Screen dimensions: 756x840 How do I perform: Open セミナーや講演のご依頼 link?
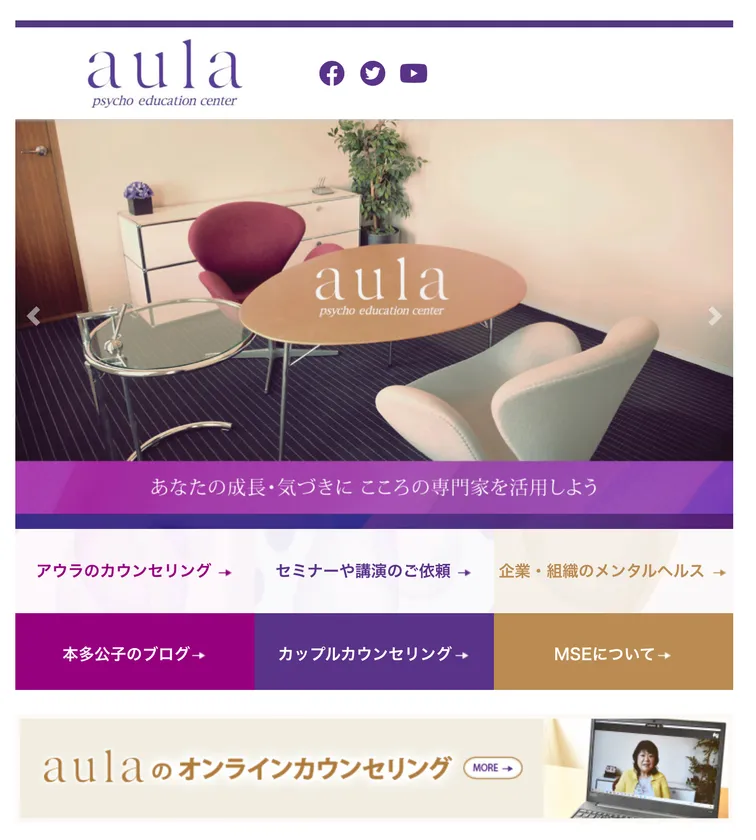click(x=373, y=571)
